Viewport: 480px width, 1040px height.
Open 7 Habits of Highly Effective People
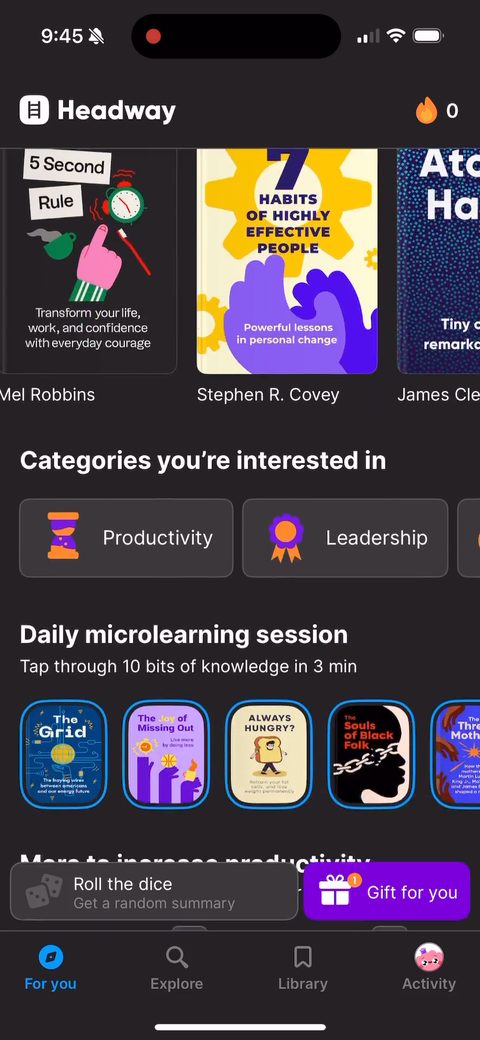(x=287, y=261)
